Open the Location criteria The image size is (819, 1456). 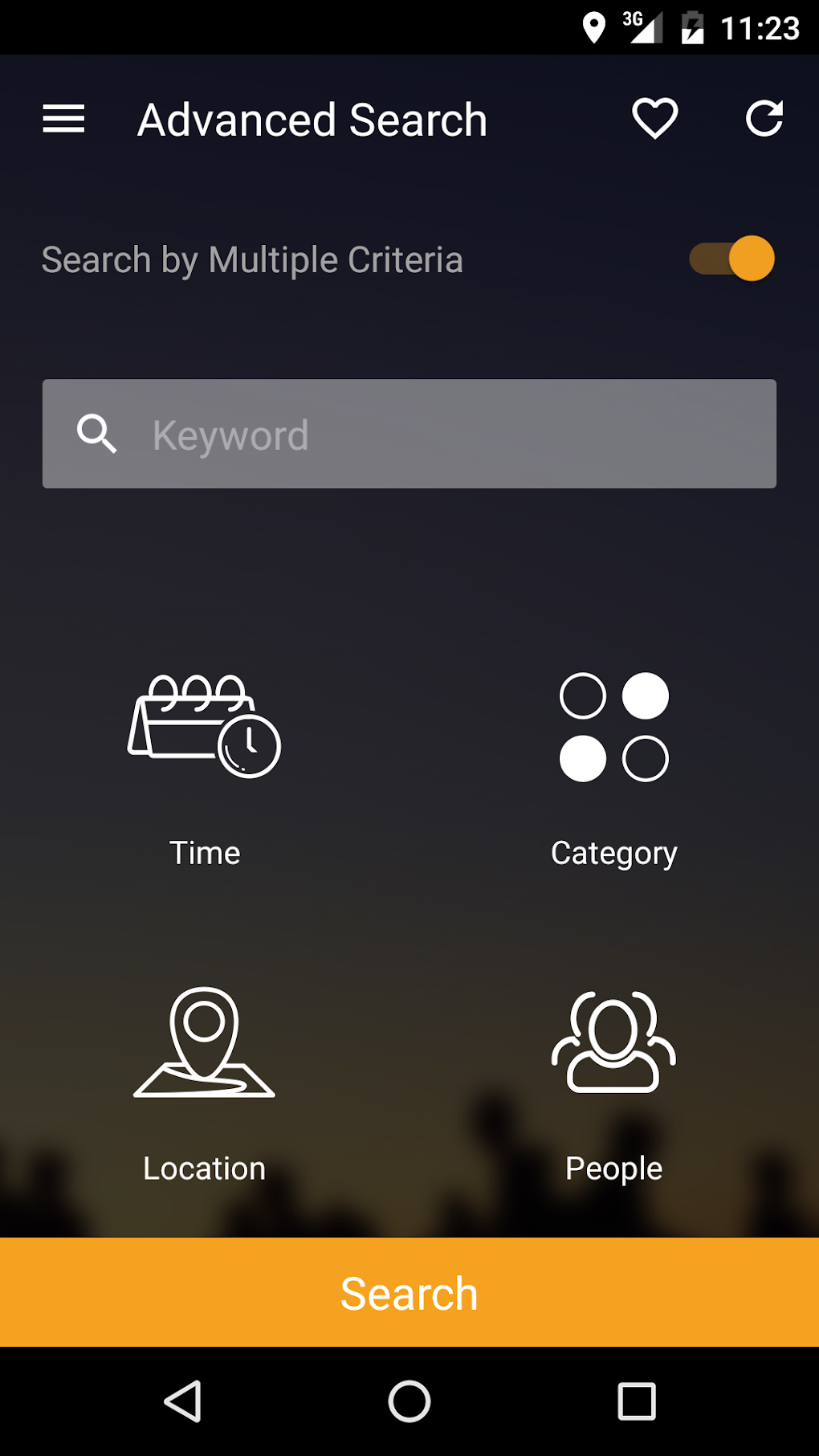[205, 1086]
